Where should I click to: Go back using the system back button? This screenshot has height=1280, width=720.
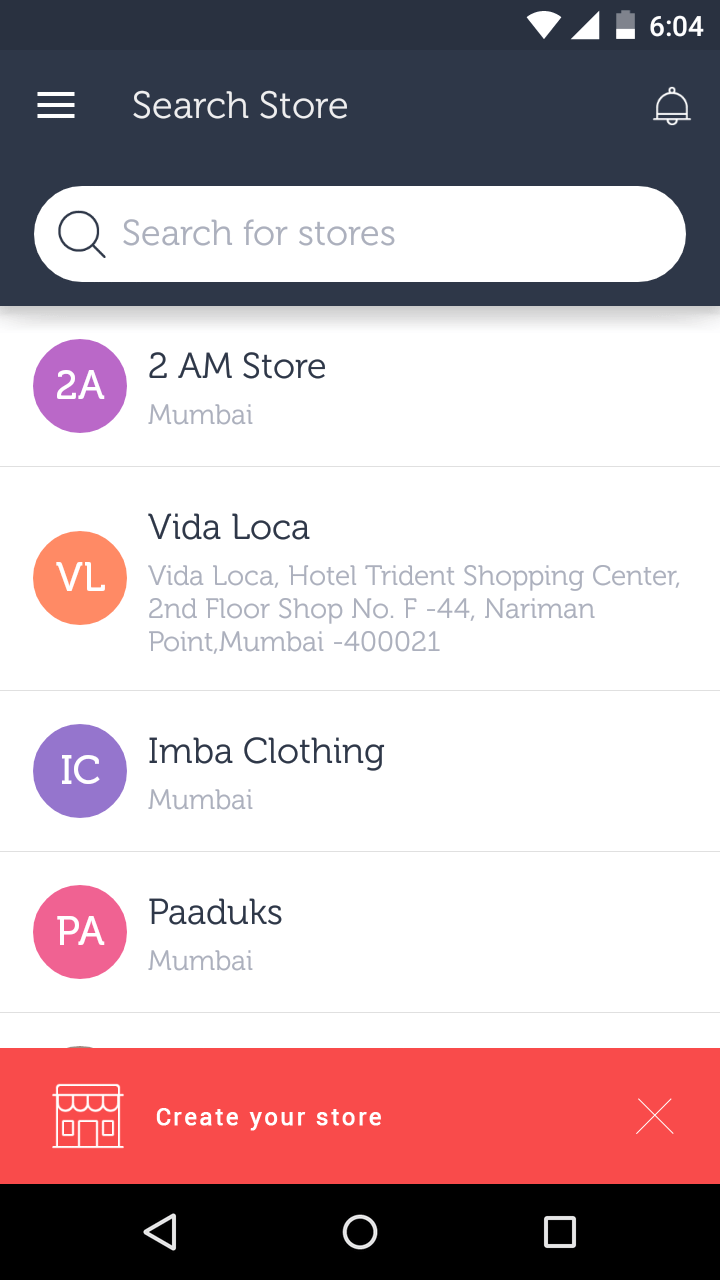tap(160, 1232)
